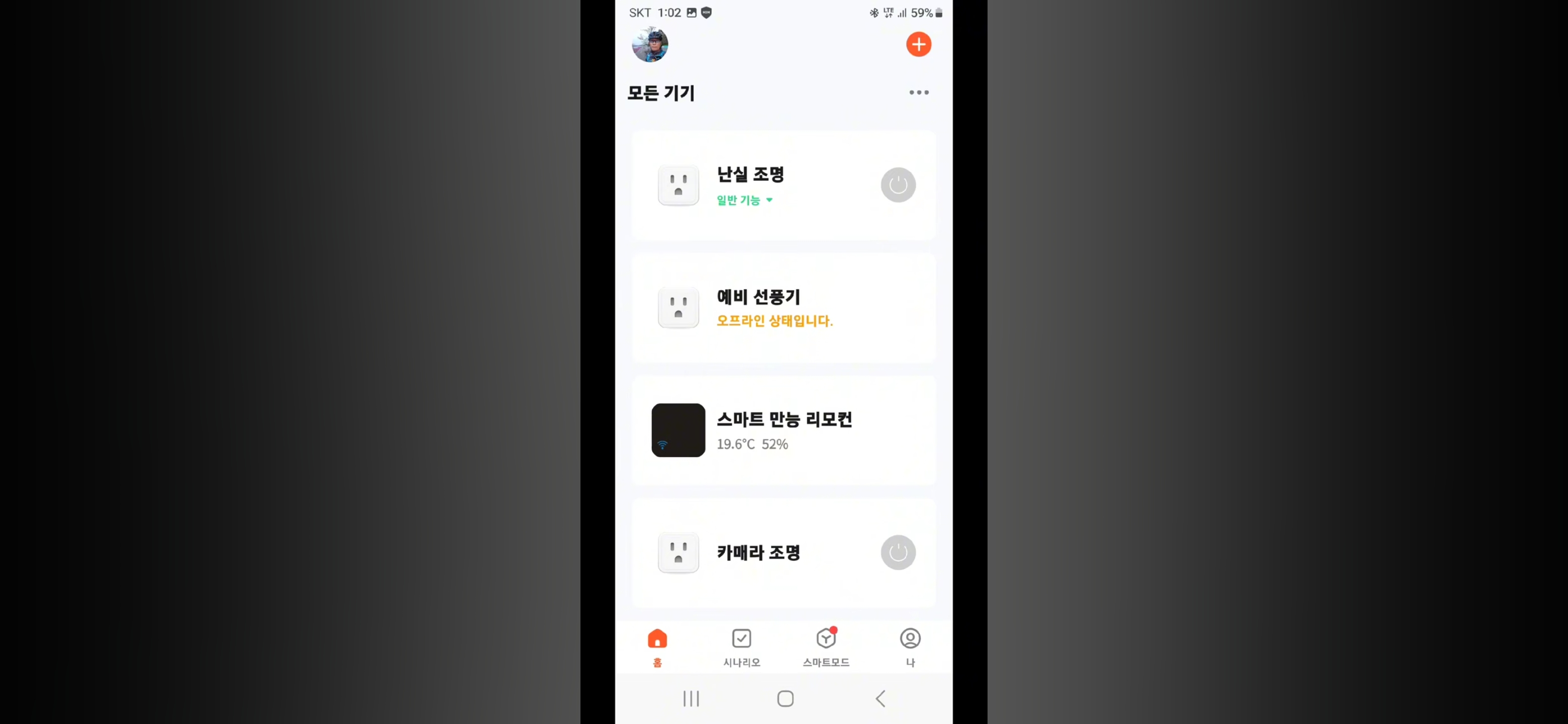Show recent apps from navigation bar
1568x724 pixels.
[691, 698]
